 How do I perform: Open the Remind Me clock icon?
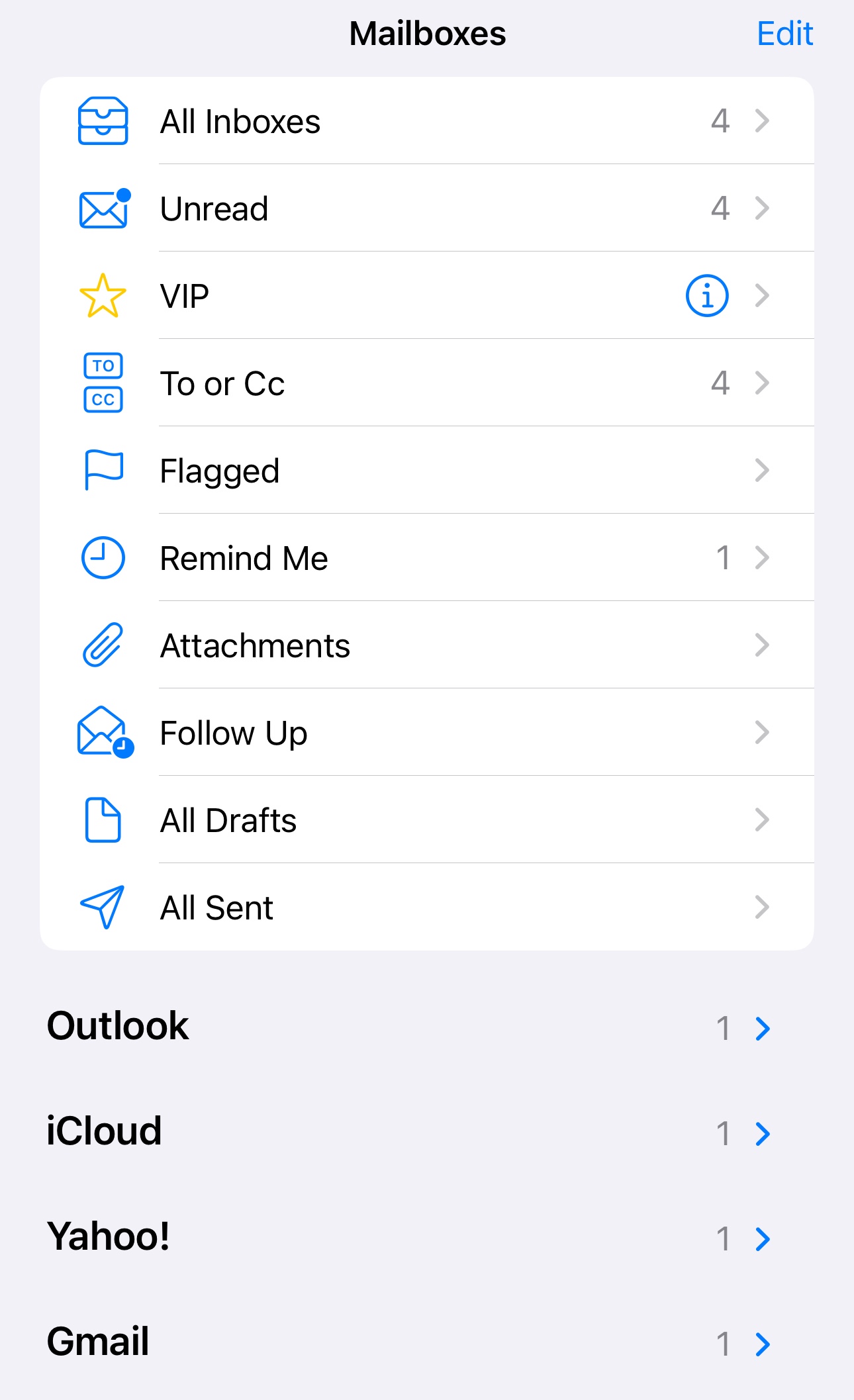coord(103,557)
